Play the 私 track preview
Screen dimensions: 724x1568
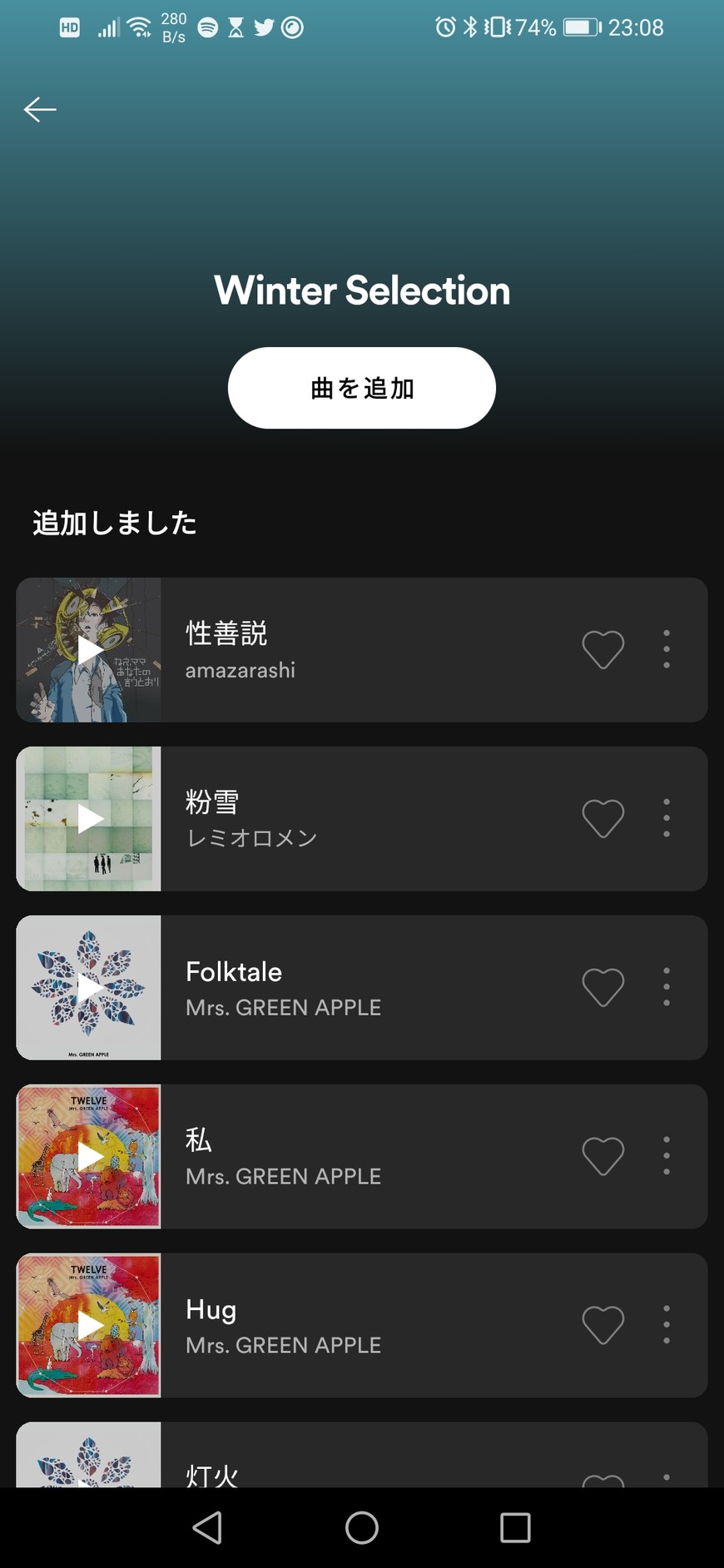(89, 1157)
